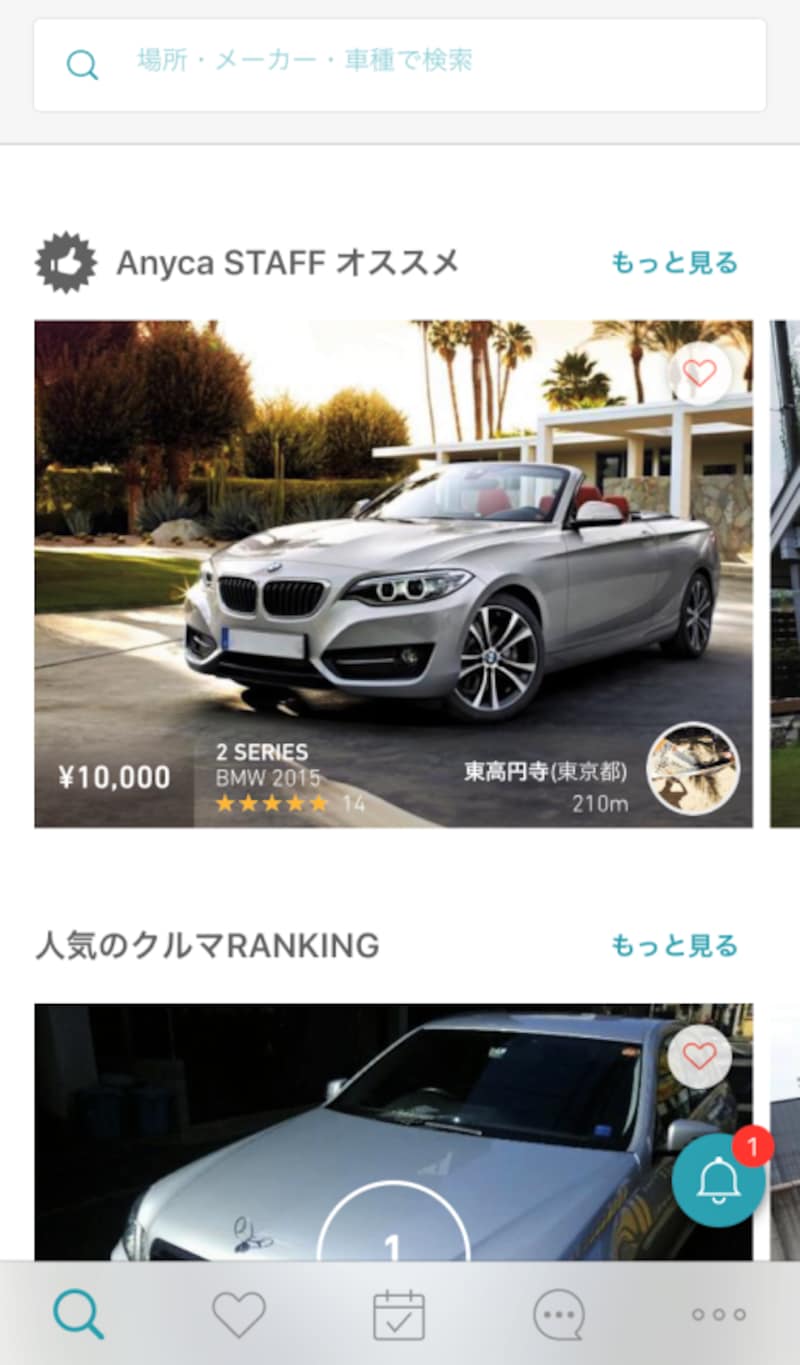Open the messages chat bubble tab
Viewport: 800px width, 1365px height.
click(x=558, y=1313)
